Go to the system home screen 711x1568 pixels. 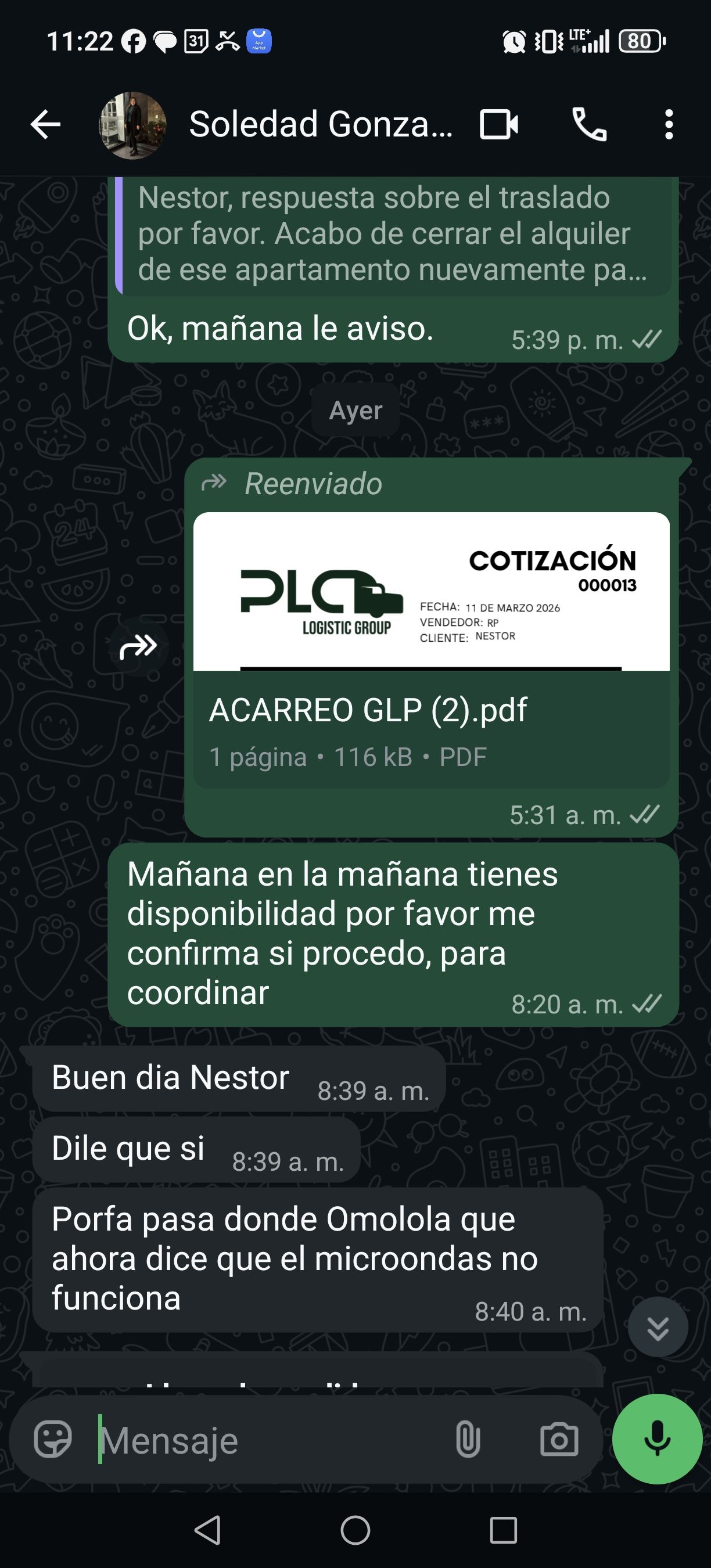[x=355, y=1530]
